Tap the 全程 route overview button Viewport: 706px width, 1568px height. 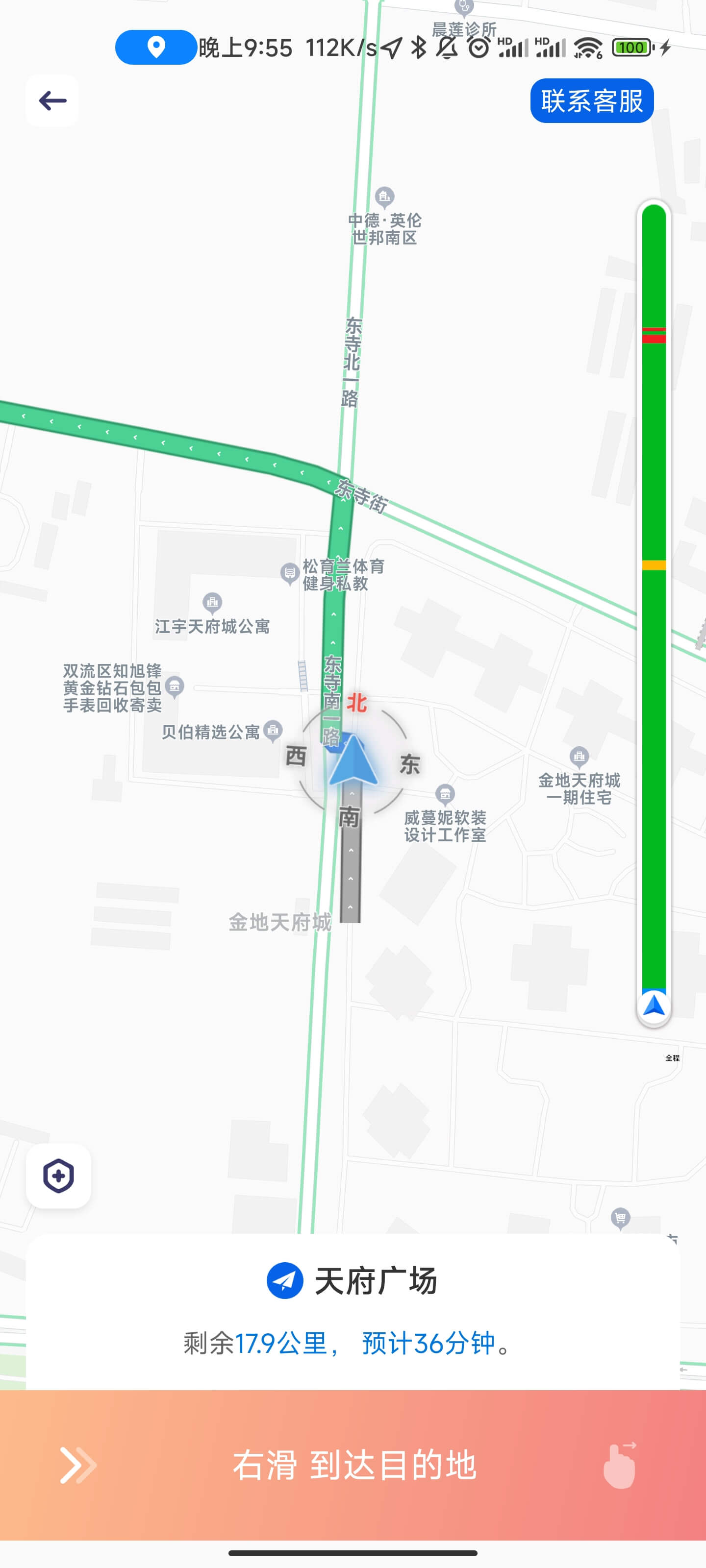(x=672, y=1058)
